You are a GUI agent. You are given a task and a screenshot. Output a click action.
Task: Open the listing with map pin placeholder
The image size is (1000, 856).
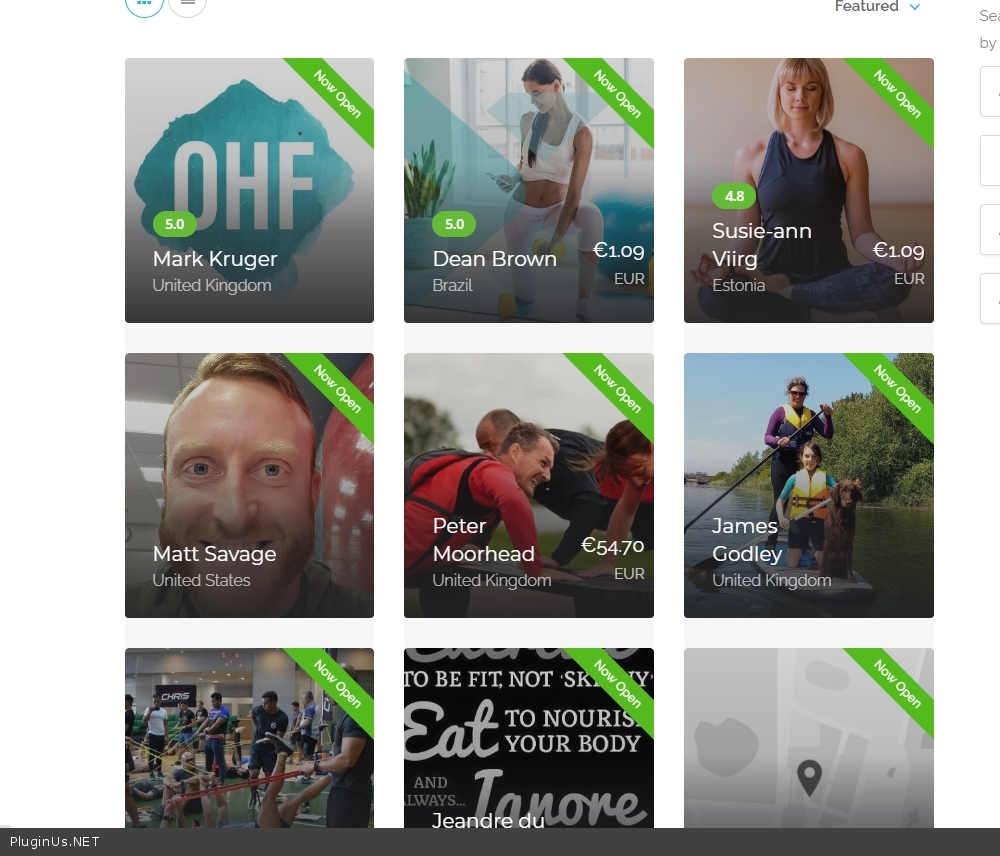click(x=808, y=740)
